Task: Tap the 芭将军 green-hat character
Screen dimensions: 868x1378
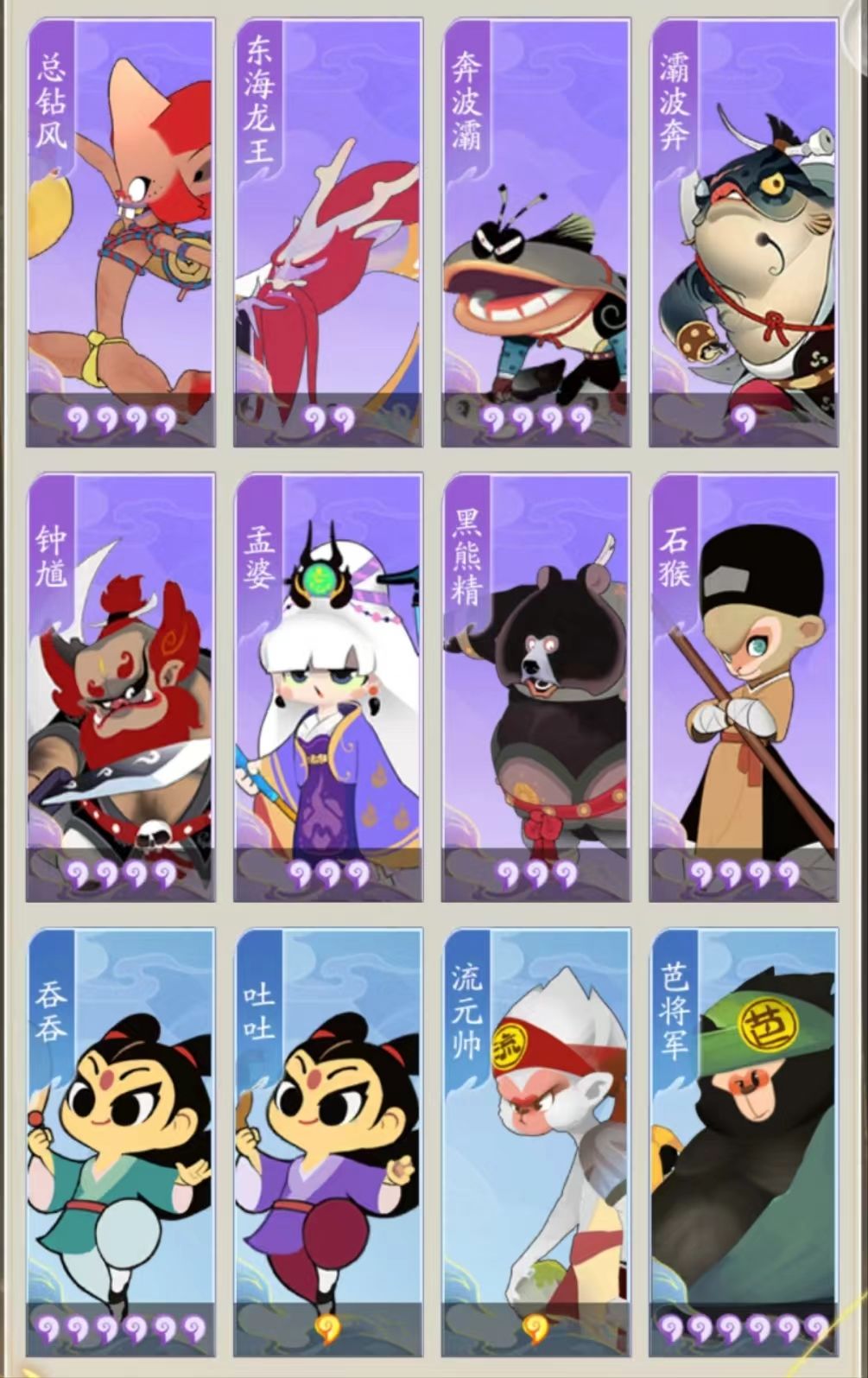Action: pos(744,1140)
